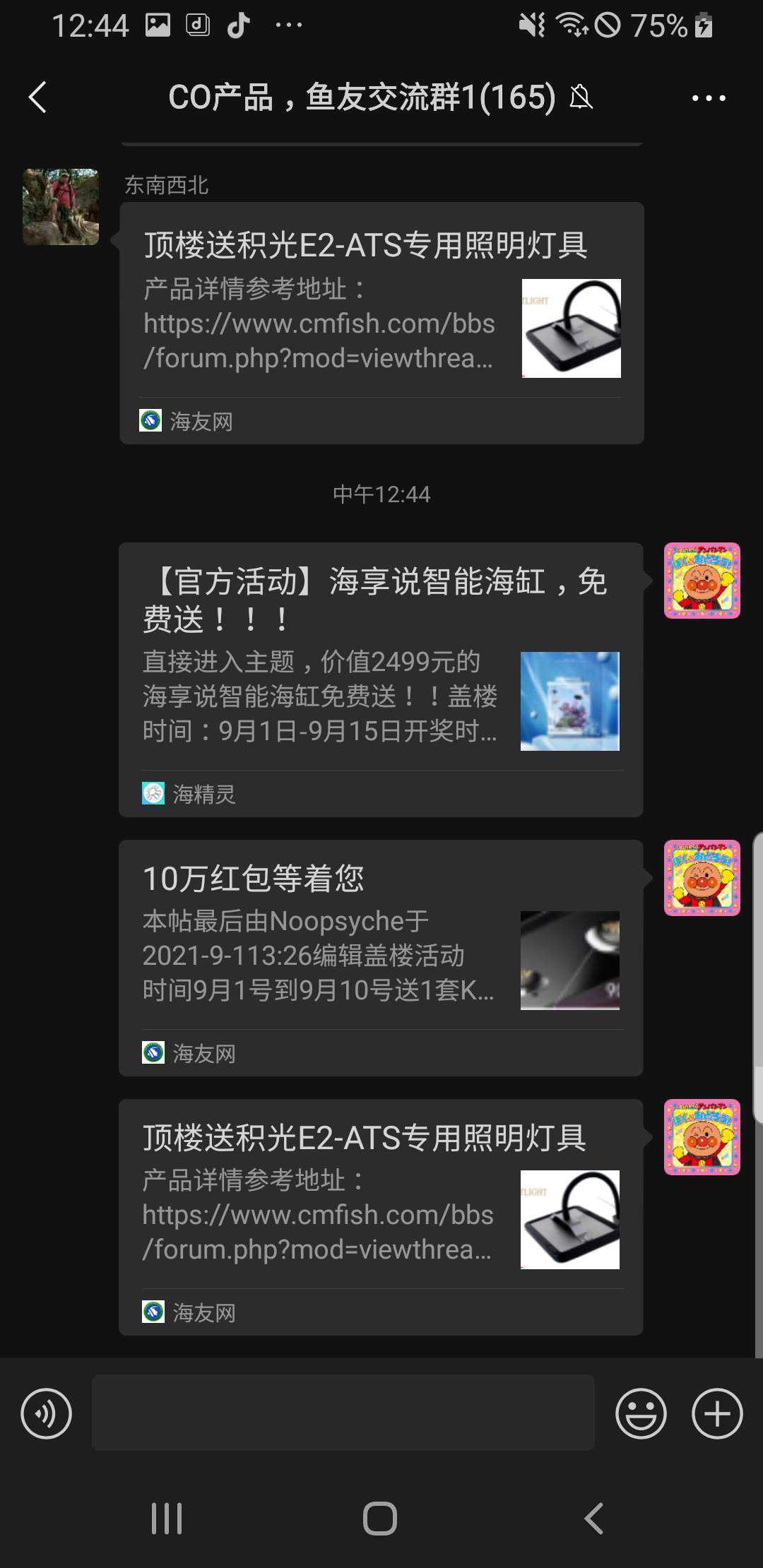Open the emoji sticker panel

click(x=641, y=1413)
